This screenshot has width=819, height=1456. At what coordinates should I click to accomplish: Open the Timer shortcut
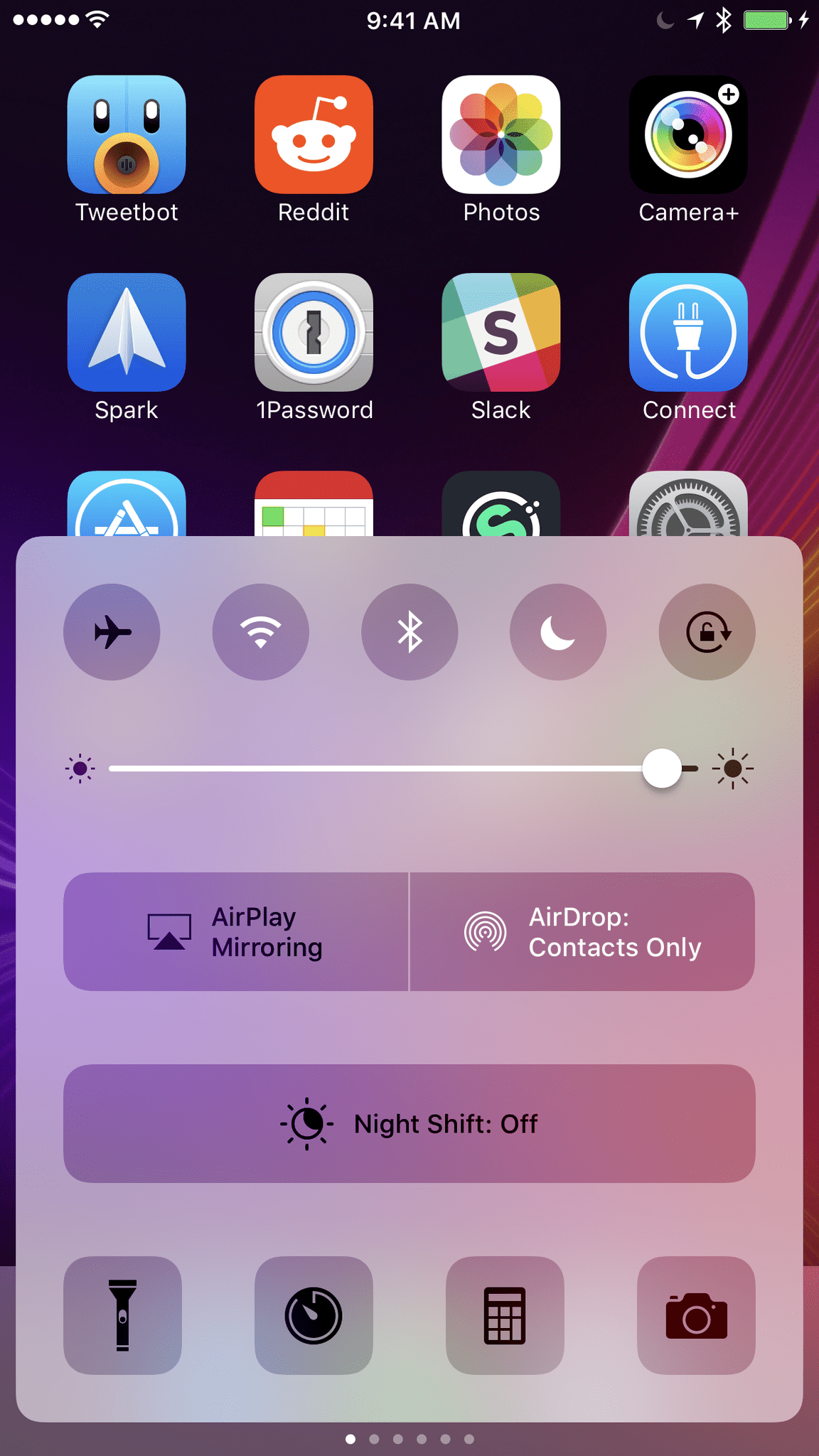click(314, 1315)
